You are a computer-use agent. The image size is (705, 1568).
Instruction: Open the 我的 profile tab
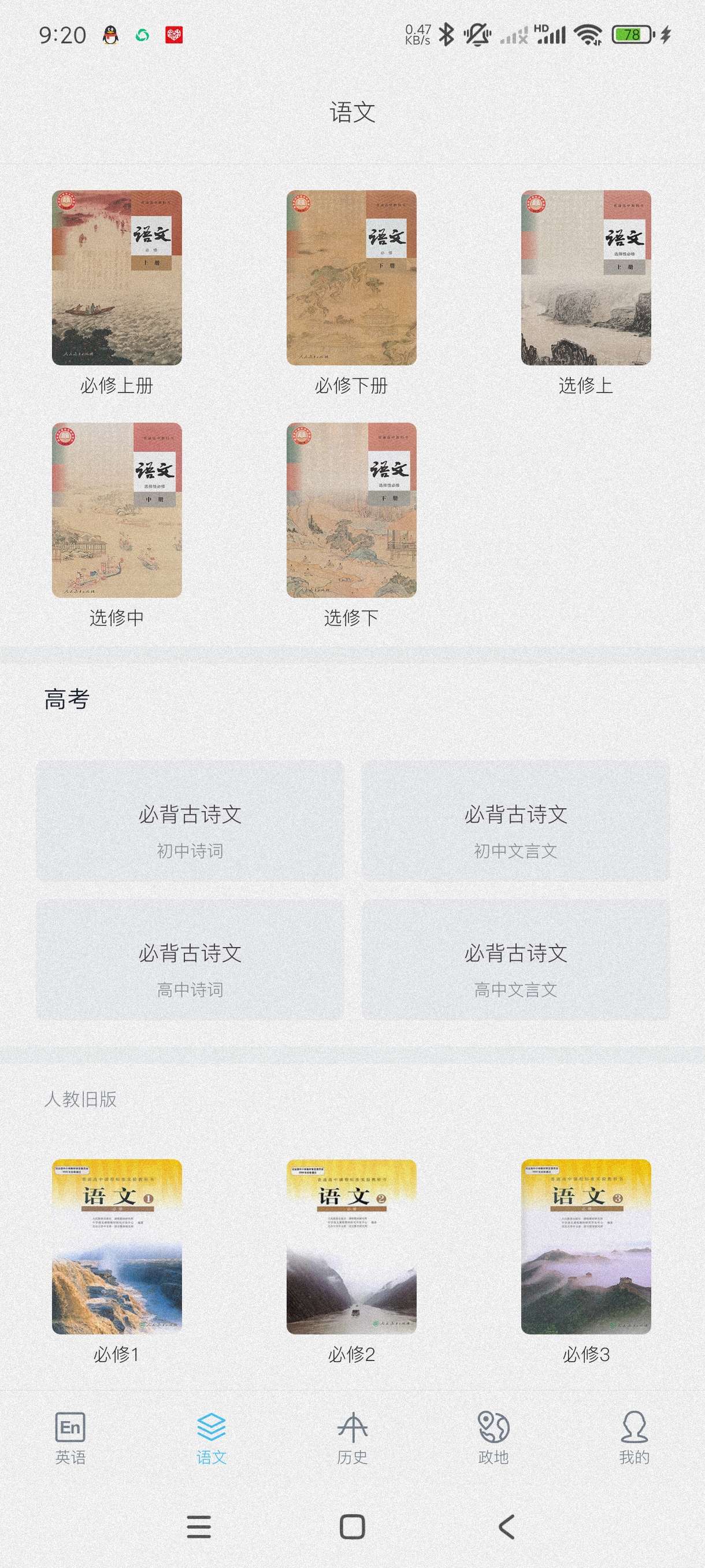634,1438
